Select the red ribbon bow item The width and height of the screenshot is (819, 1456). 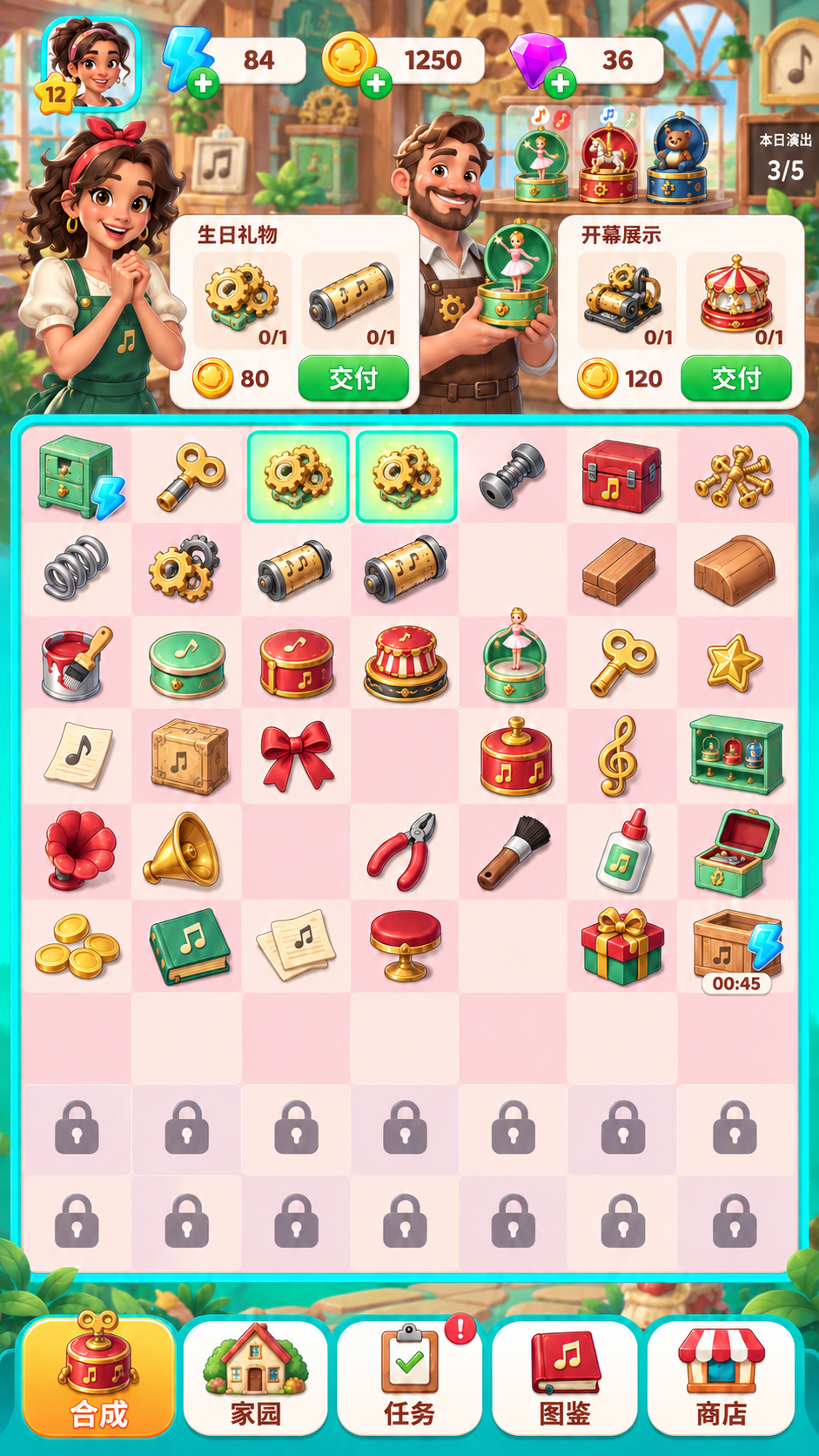297,754
